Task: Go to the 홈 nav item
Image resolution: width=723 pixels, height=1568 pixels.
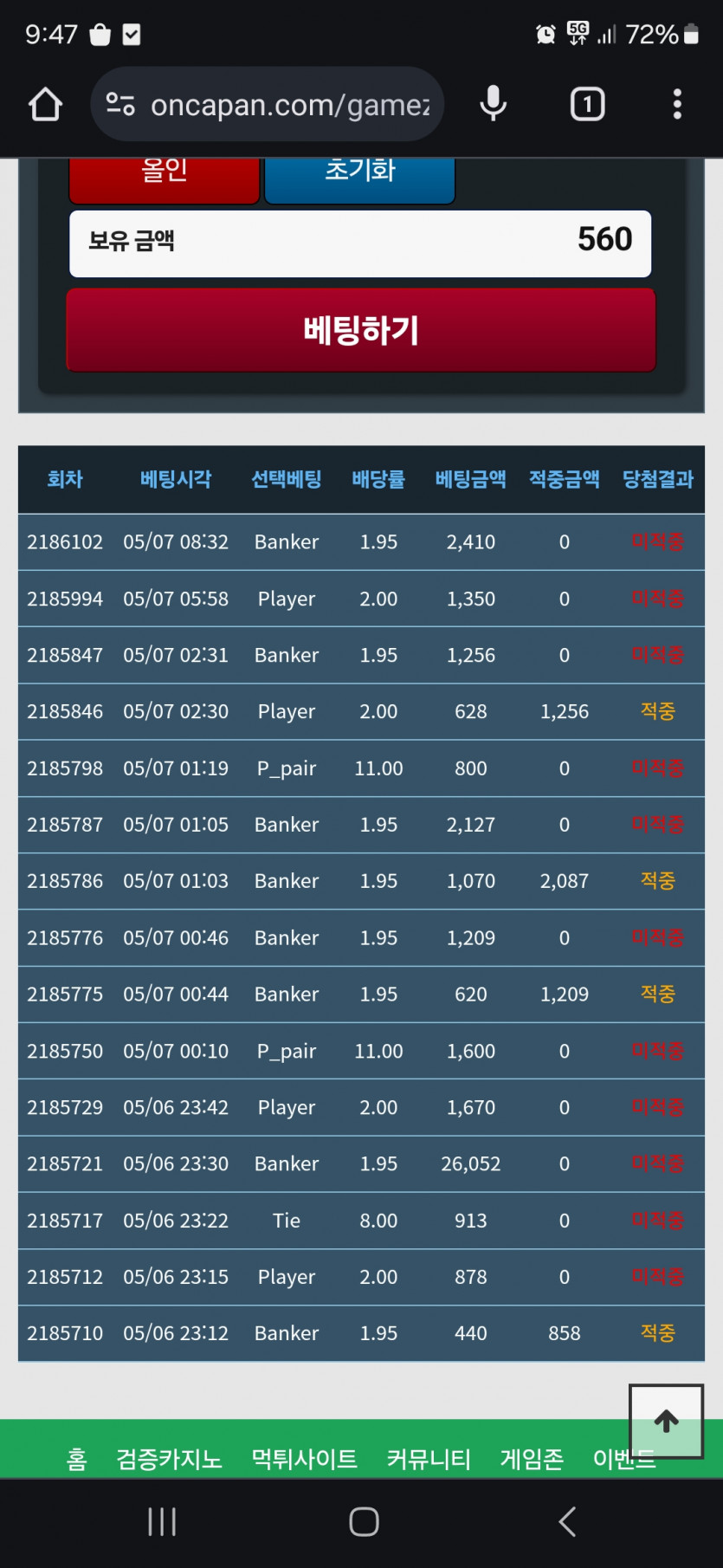Action: pyautogui.click(x=76, y=1459)
